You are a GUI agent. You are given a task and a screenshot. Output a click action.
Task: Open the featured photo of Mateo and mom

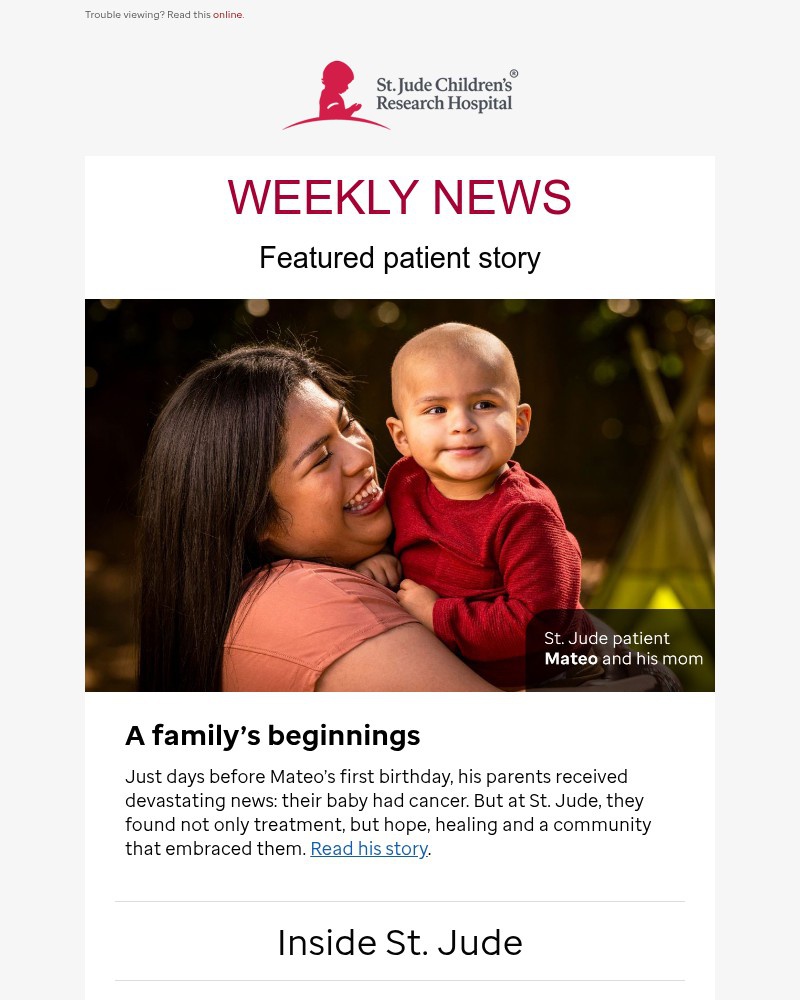pyautogui.click(x=400, y=495)
